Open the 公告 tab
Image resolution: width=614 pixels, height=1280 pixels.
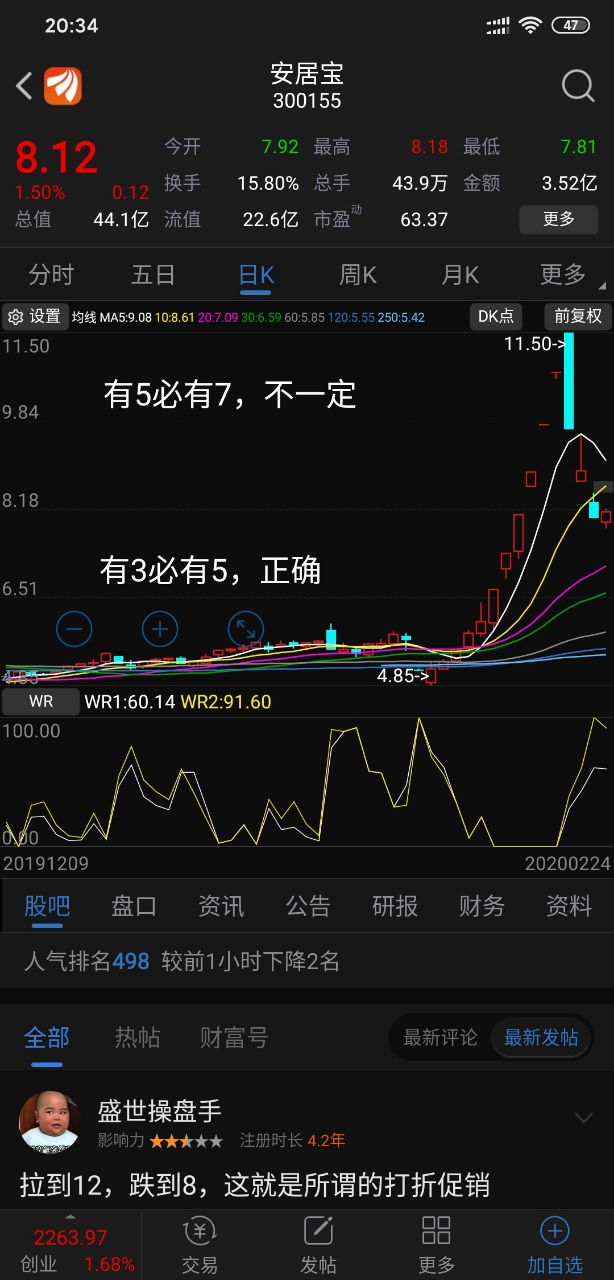[x=308, y=906]
